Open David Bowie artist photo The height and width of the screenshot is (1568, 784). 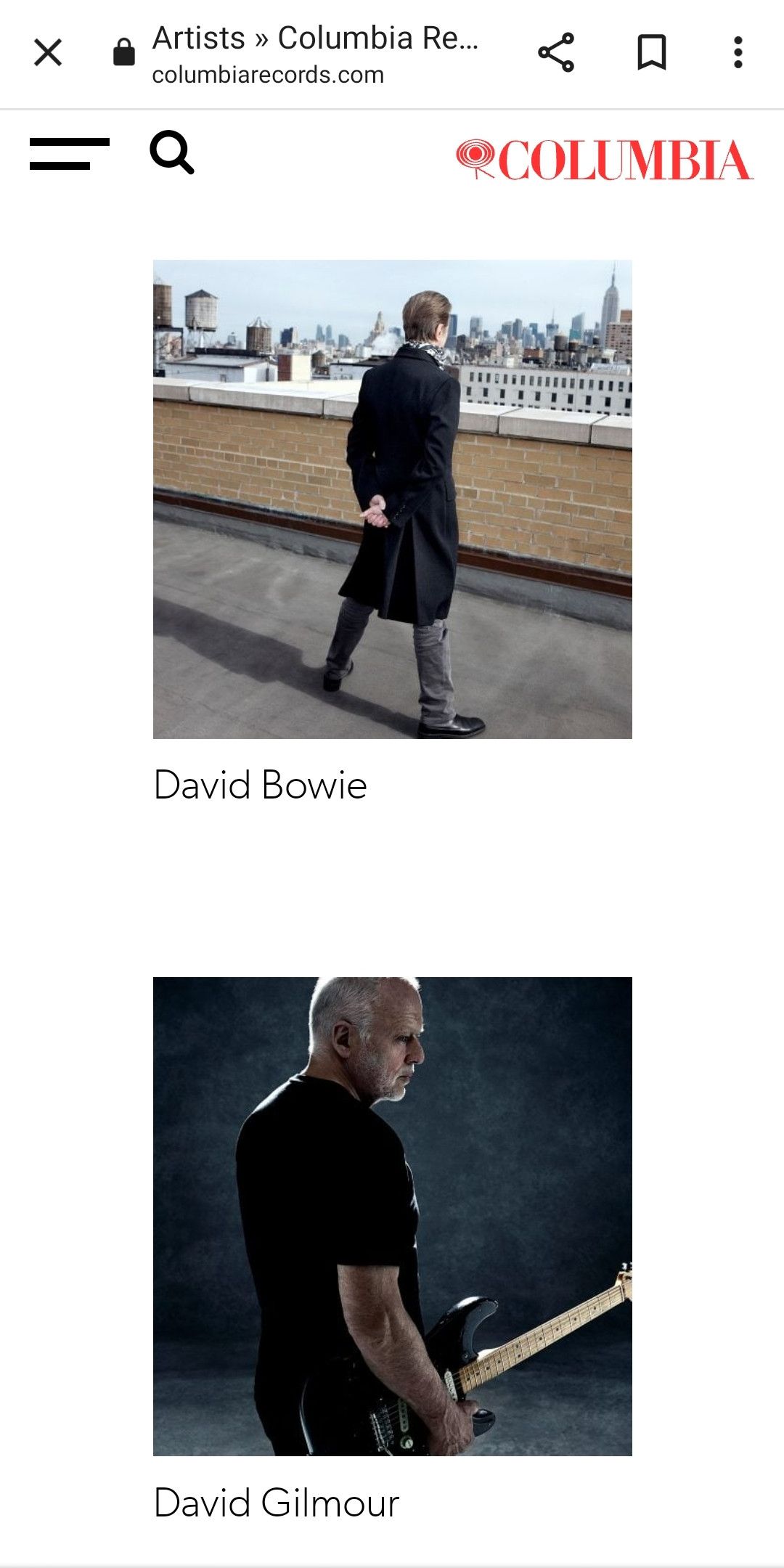coord(393,499)
